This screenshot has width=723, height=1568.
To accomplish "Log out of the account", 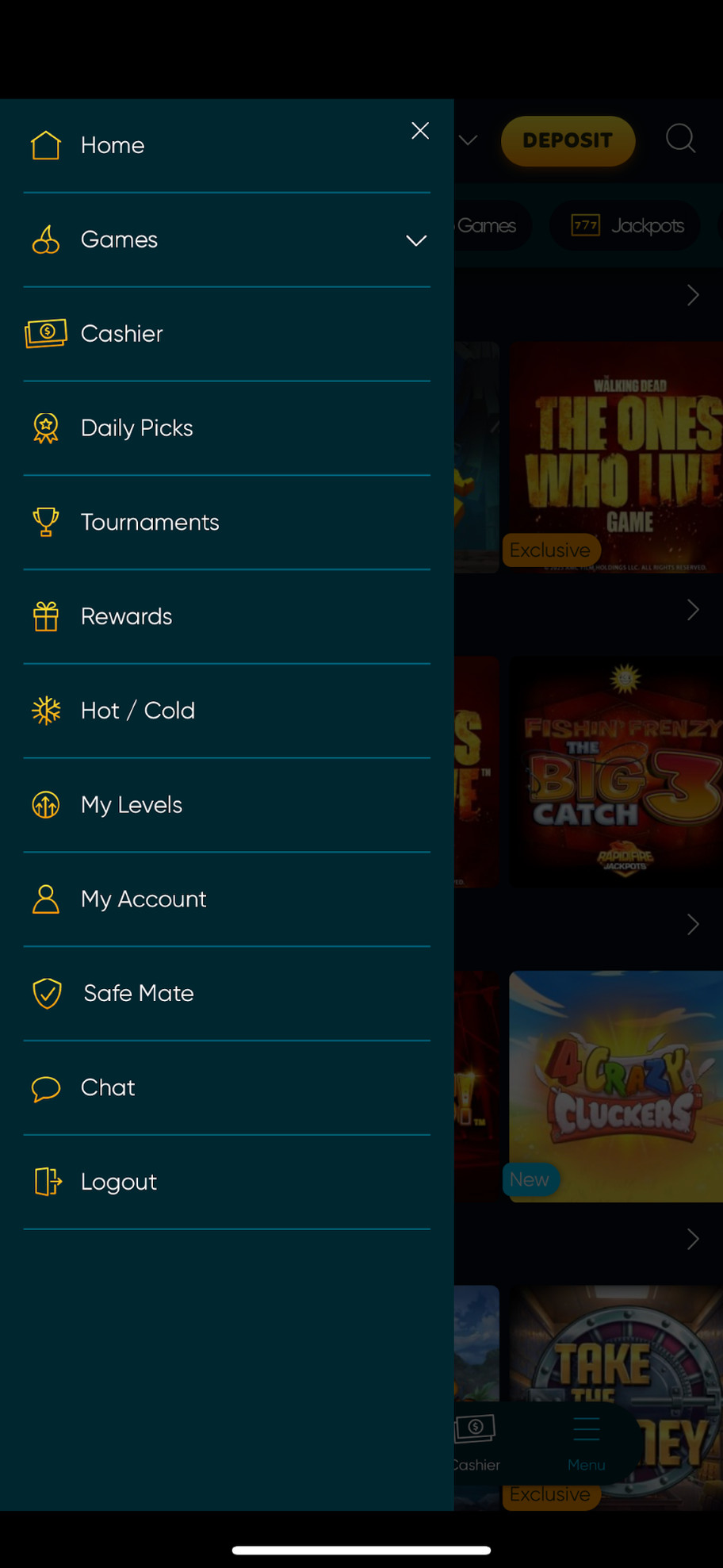I will coord(119,1182).
